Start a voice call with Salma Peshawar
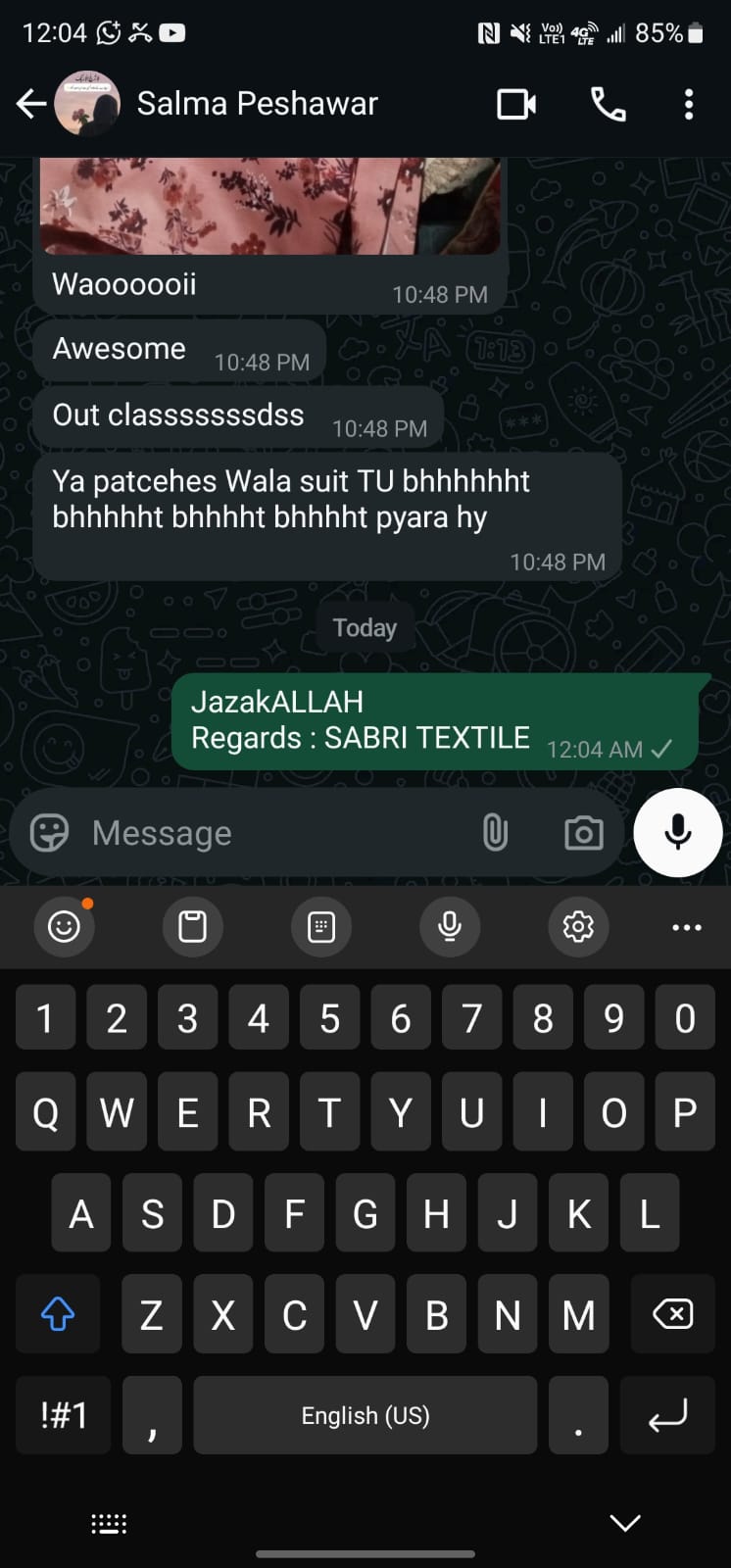This screenshot has height=1568, width=731. (609, 104)
